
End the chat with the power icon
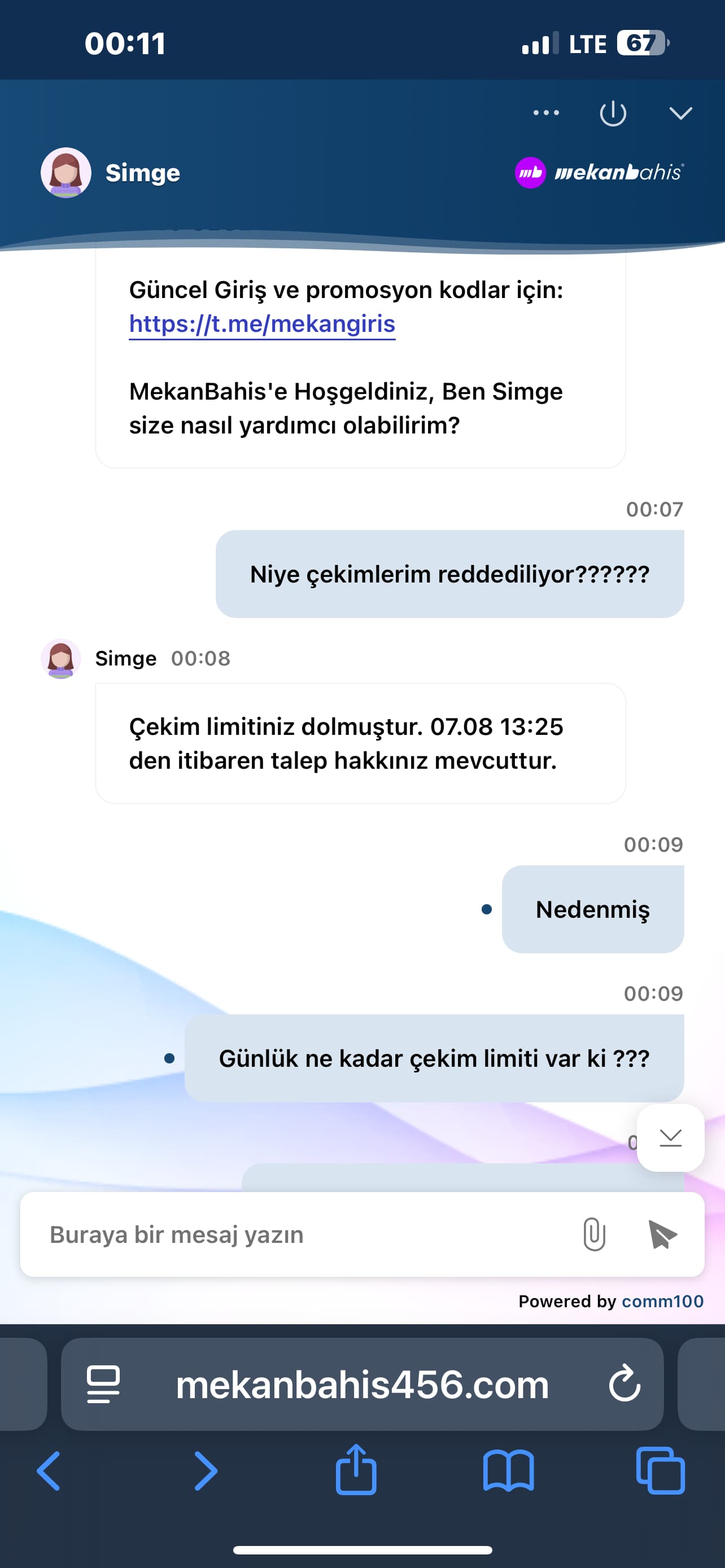[x=613, y=113]
